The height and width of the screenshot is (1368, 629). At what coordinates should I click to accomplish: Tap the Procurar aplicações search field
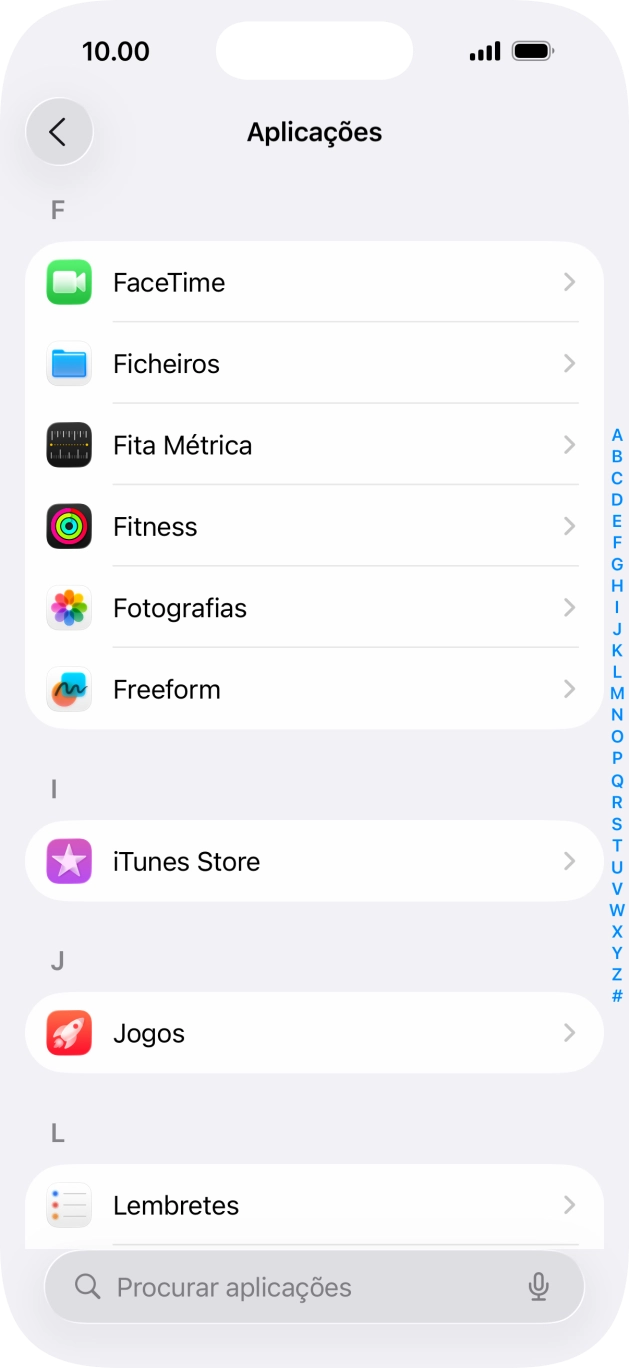[x=300, y=1287]
